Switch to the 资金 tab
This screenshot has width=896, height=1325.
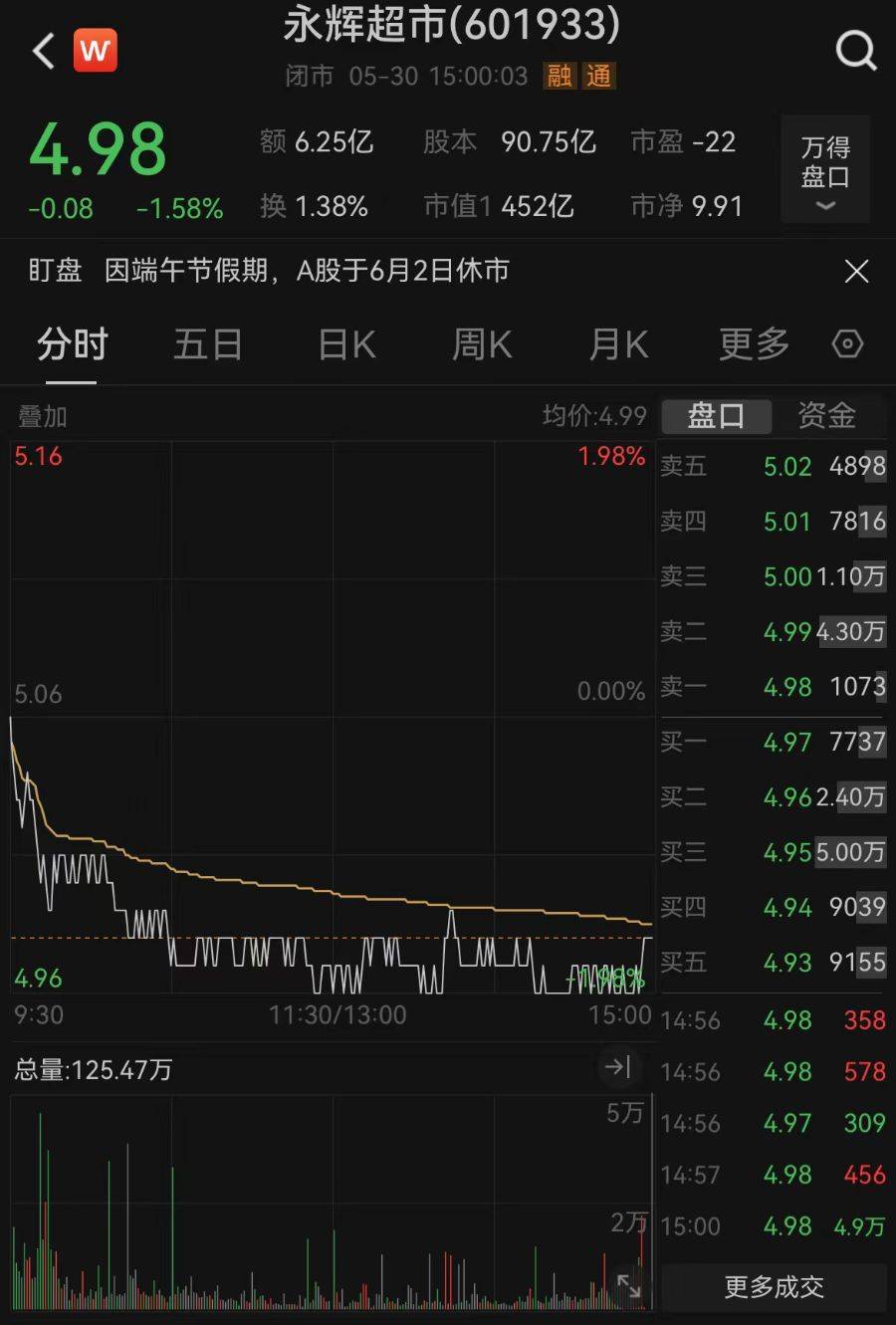click(826, 416)
